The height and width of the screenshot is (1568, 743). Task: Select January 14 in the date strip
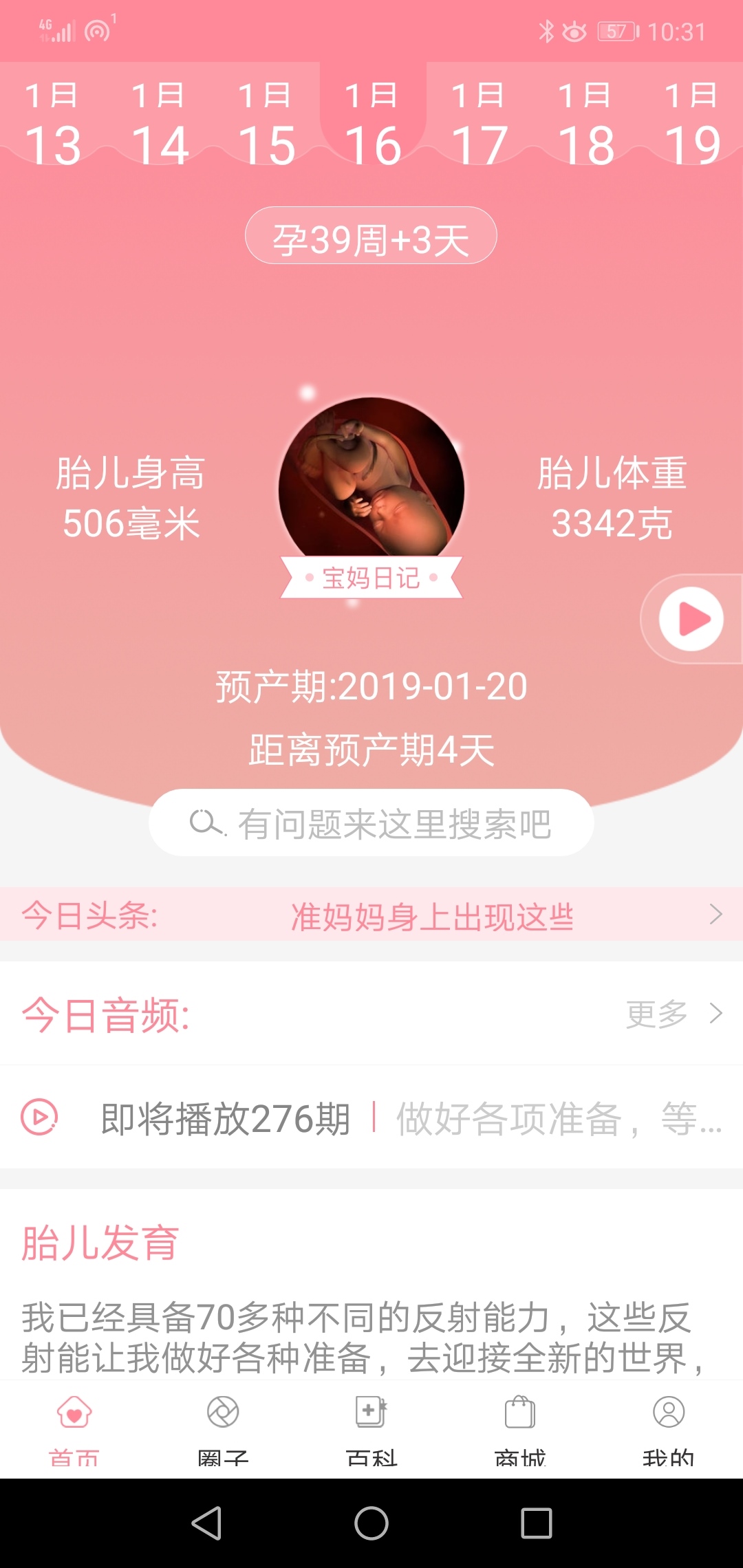coord(160,124)
